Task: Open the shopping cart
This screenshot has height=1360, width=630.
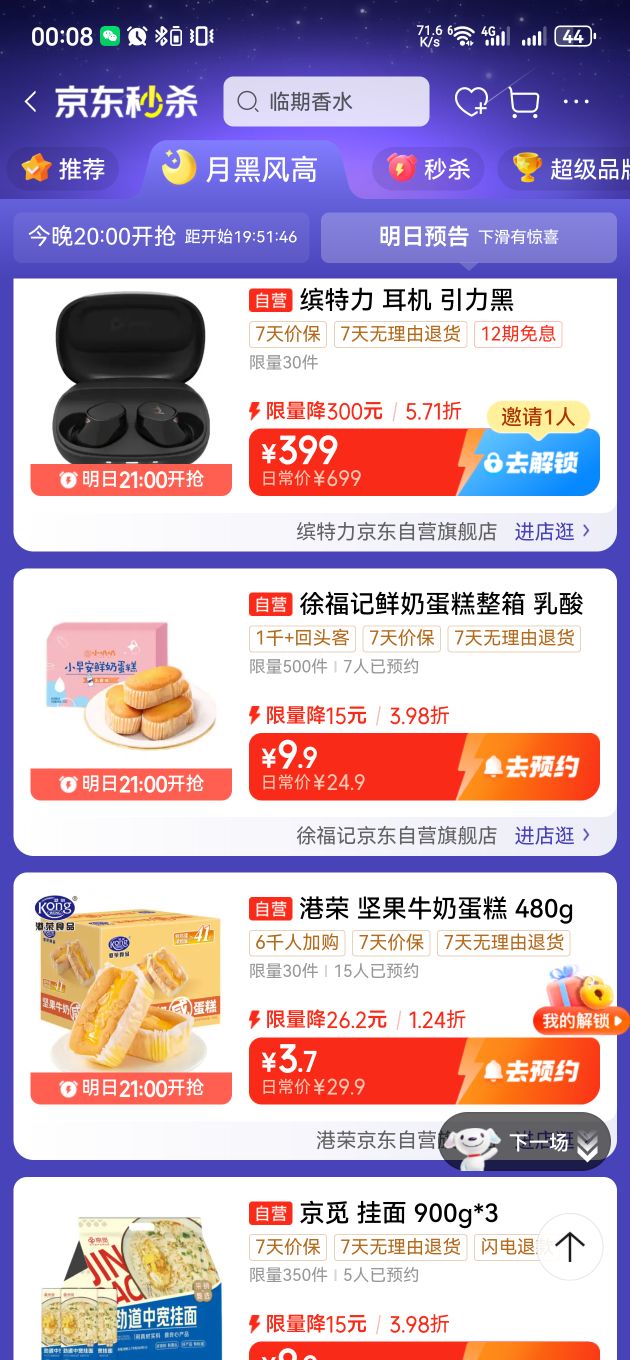Action: tap(523, 102)
